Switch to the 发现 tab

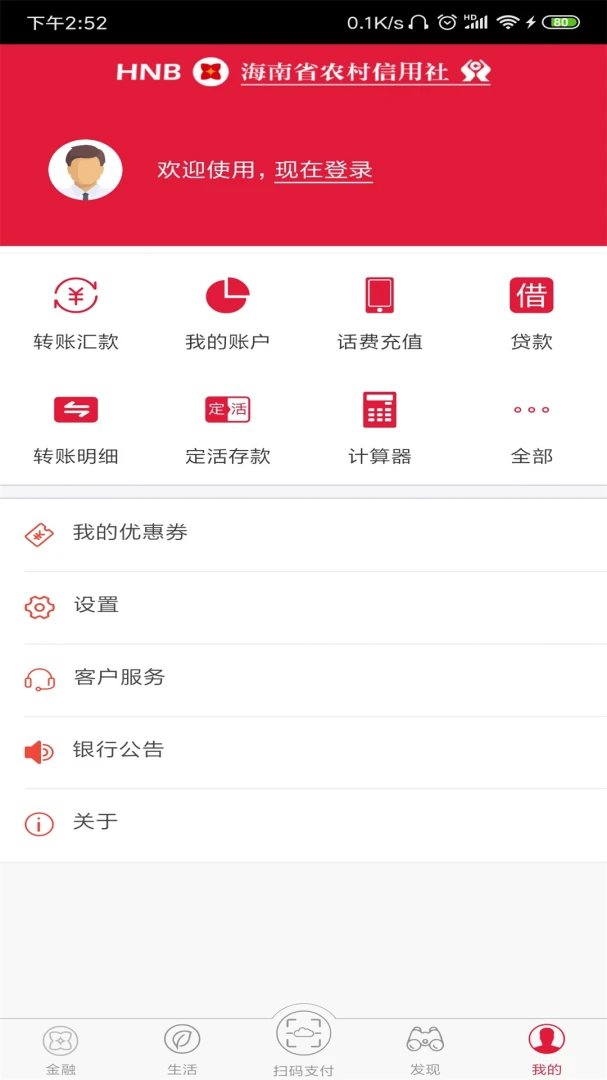[425, 1049]
